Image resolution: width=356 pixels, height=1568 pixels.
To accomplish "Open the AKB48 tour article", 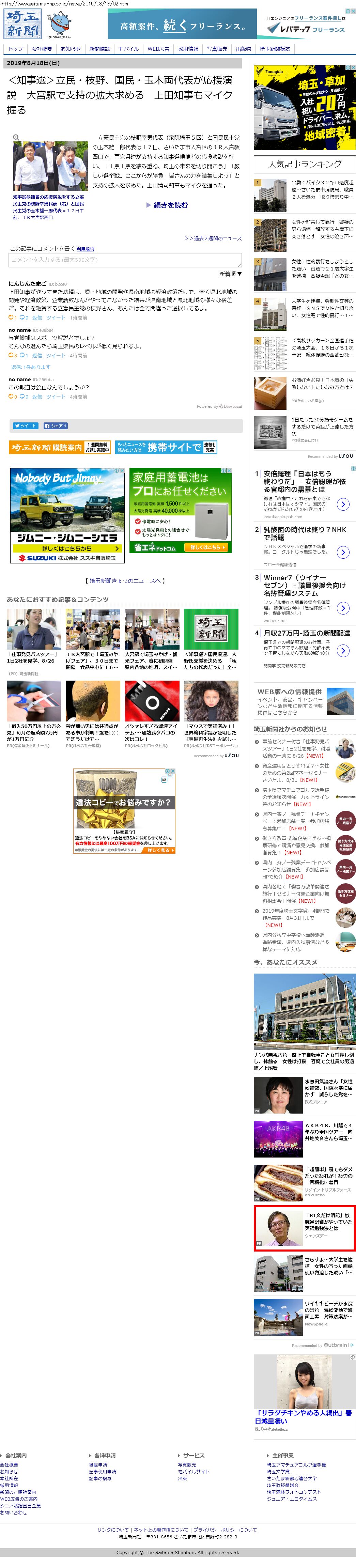I will pos(328,1131).
